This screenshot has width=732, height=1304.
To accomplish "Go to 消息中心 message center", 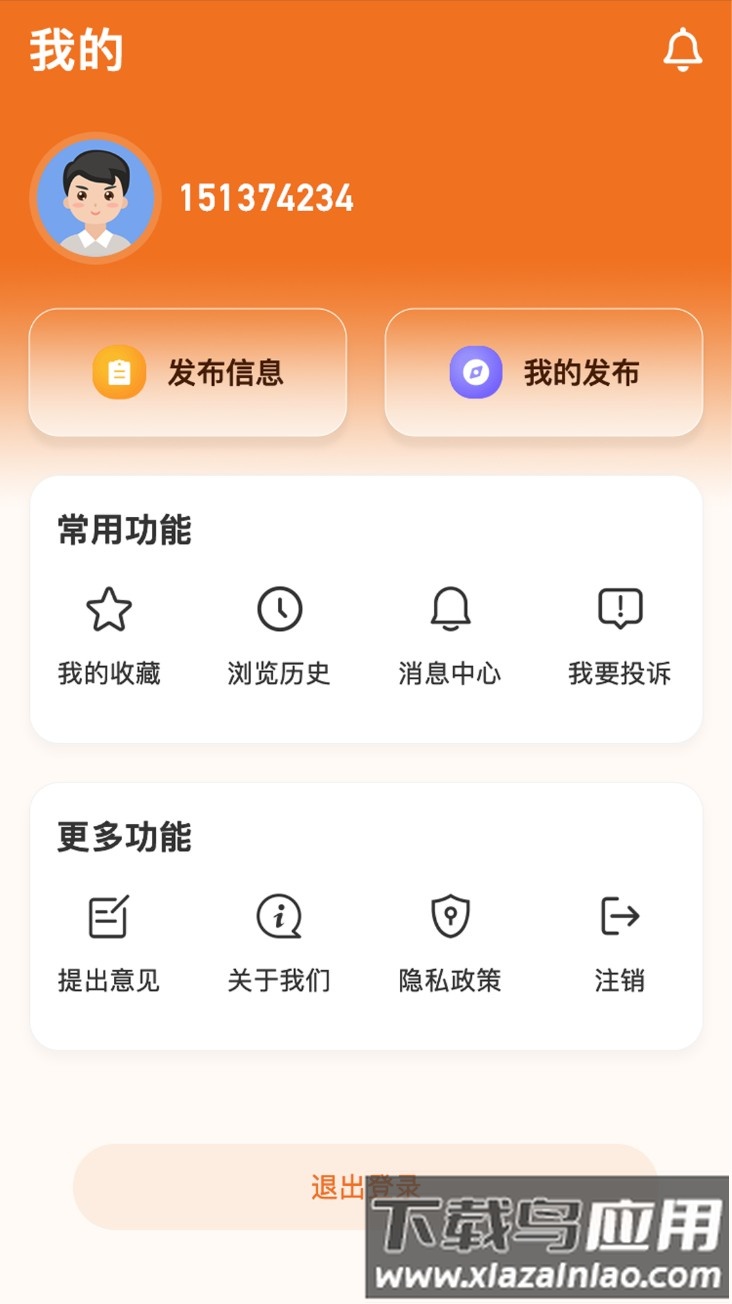I will [450, 635].
